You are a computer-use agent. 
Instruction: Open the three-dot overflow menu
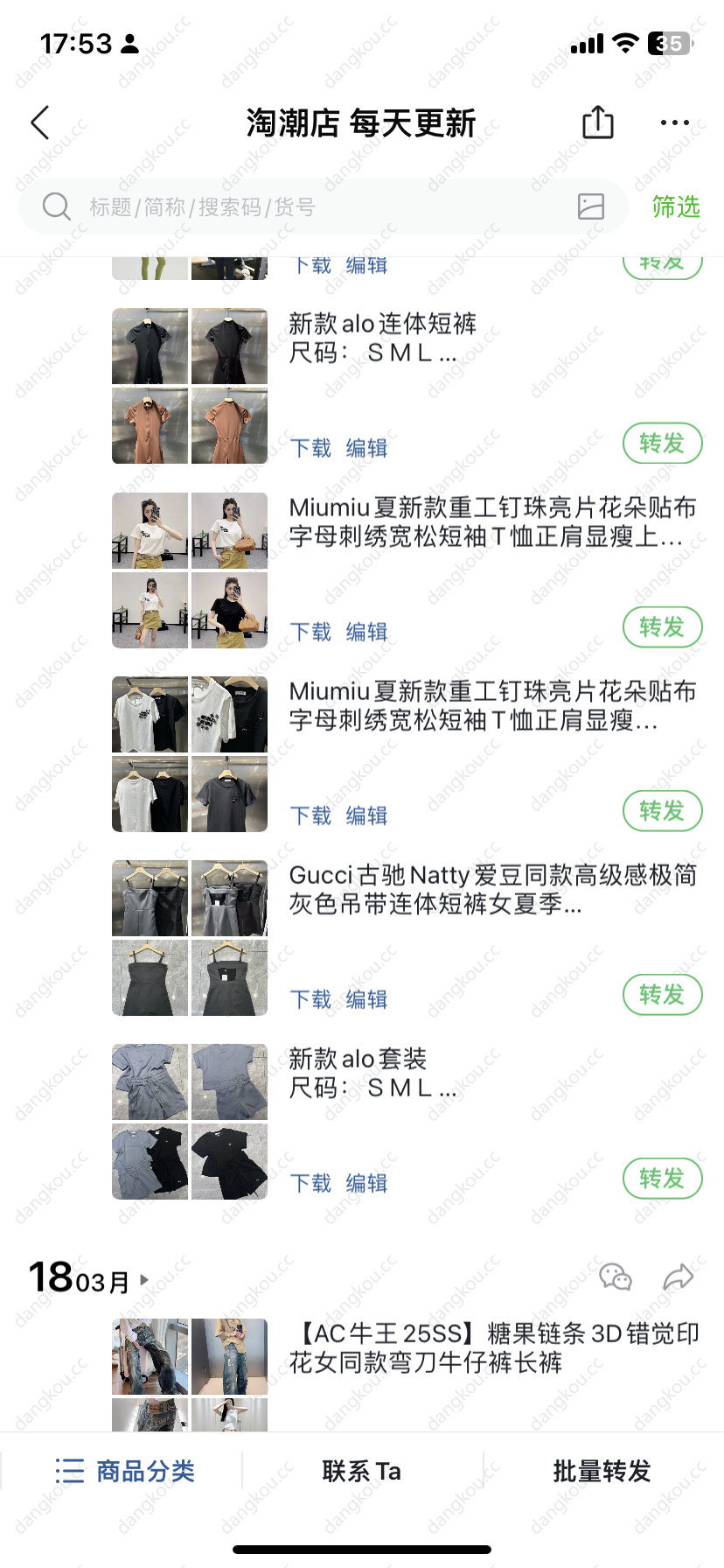coord(674,122)
